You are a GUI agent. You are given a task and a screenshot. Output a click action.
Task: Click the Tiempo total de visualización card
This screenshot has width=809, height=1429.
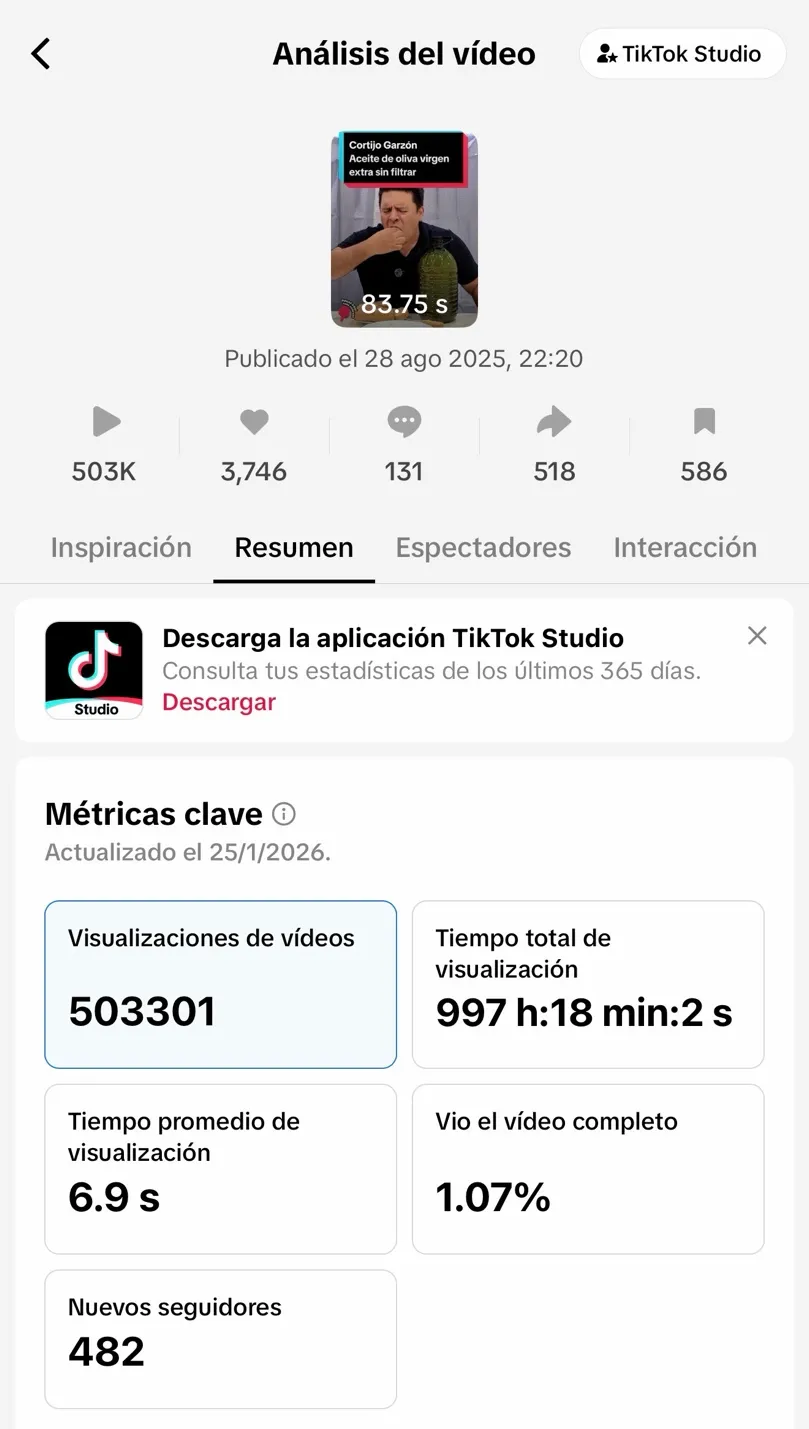point(587,983)
